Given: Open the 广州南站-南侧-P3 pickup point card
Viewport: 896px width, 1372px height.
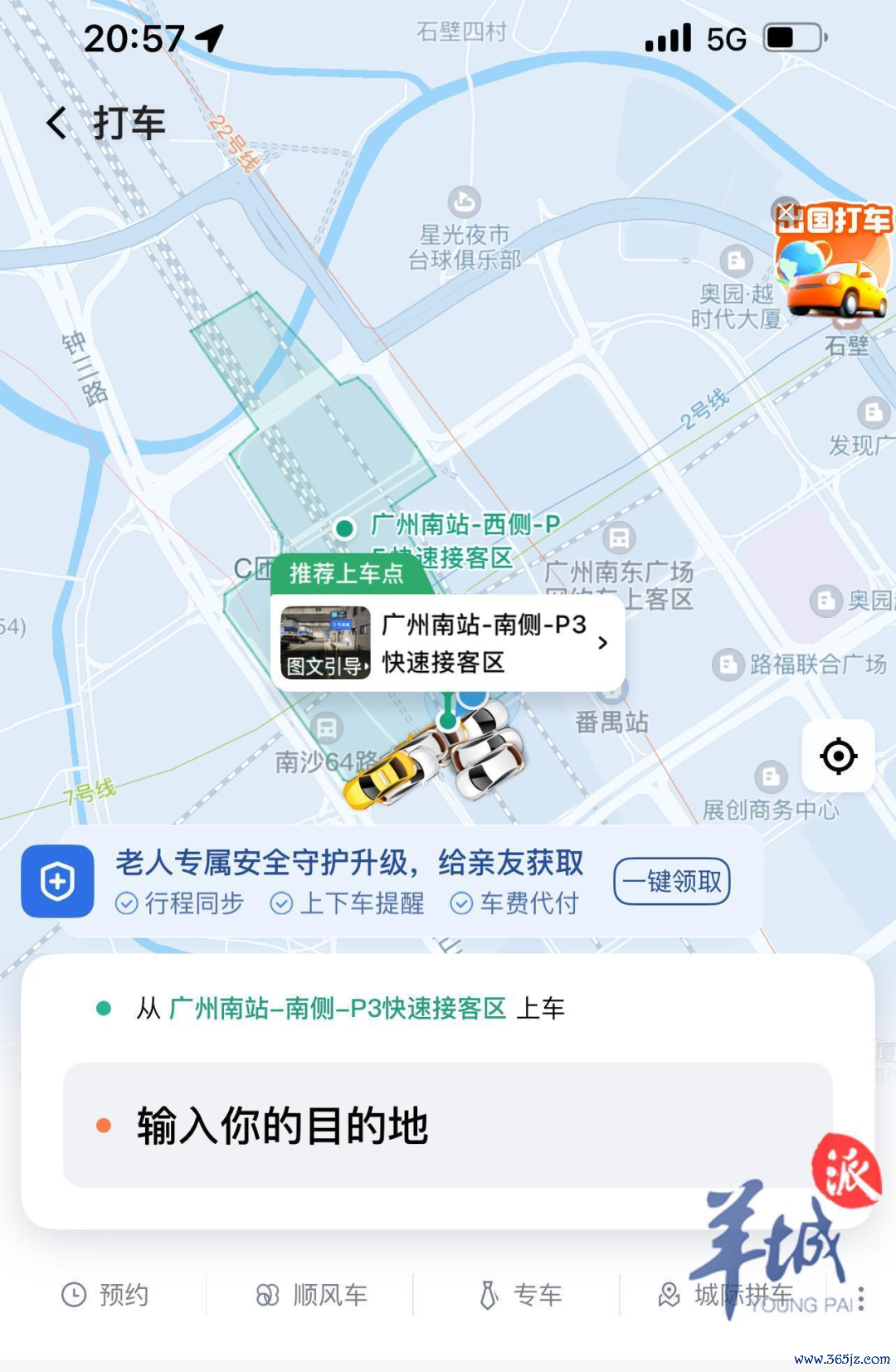Looking at the screenshot, I should pyautogui.click(x=448, y=643).
